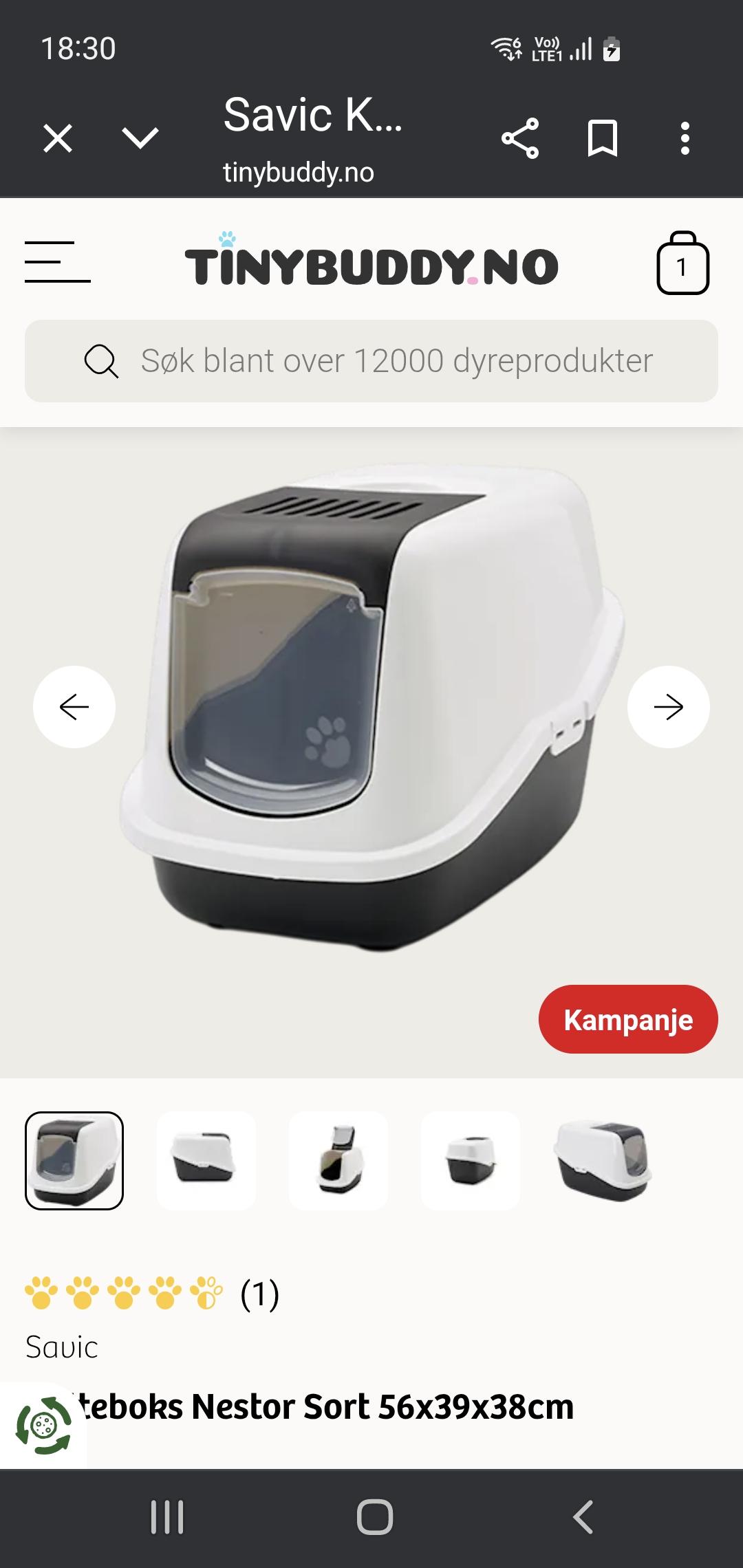Show the previous product image
The width and height of the screenshot is (743, 1568).
click(74, 707)
